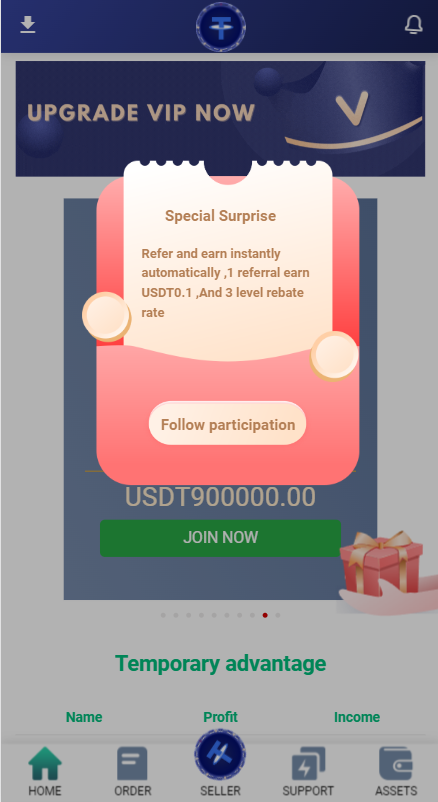Open the Upgrade VIP Now banner
This screenshot has height=802, width=438.
pyautogui.click(x=220, y=119)
